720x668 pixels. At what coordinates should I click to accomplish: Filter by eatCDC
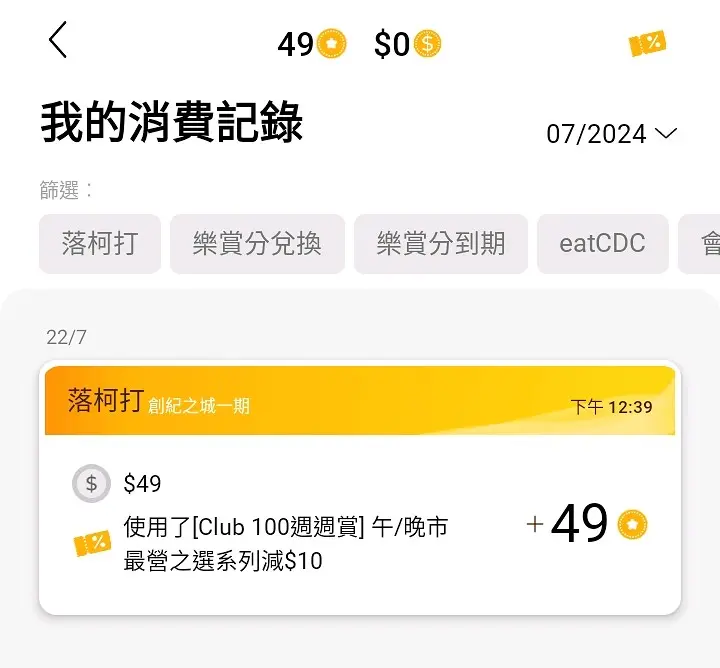(602, 243)
